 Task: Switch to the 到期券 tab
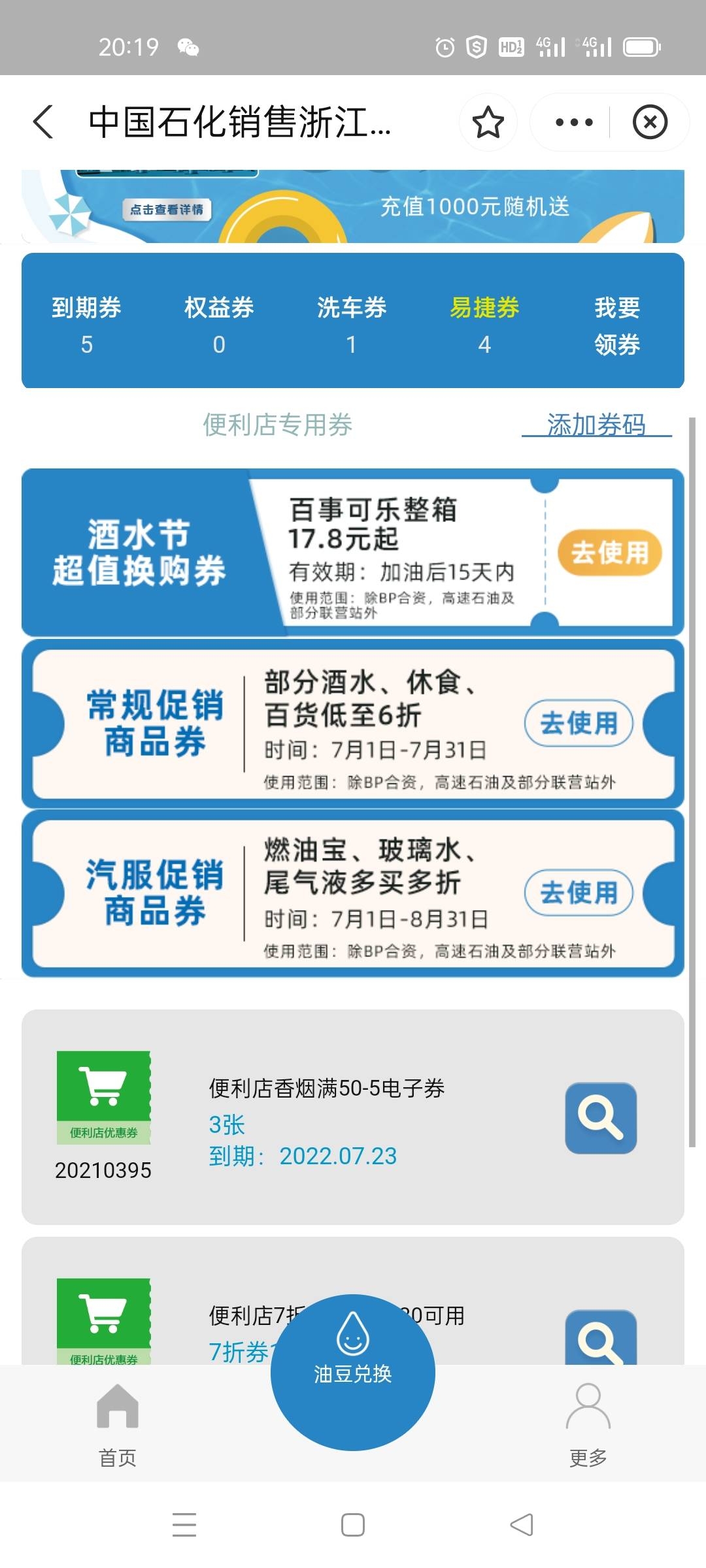[86, 325]
